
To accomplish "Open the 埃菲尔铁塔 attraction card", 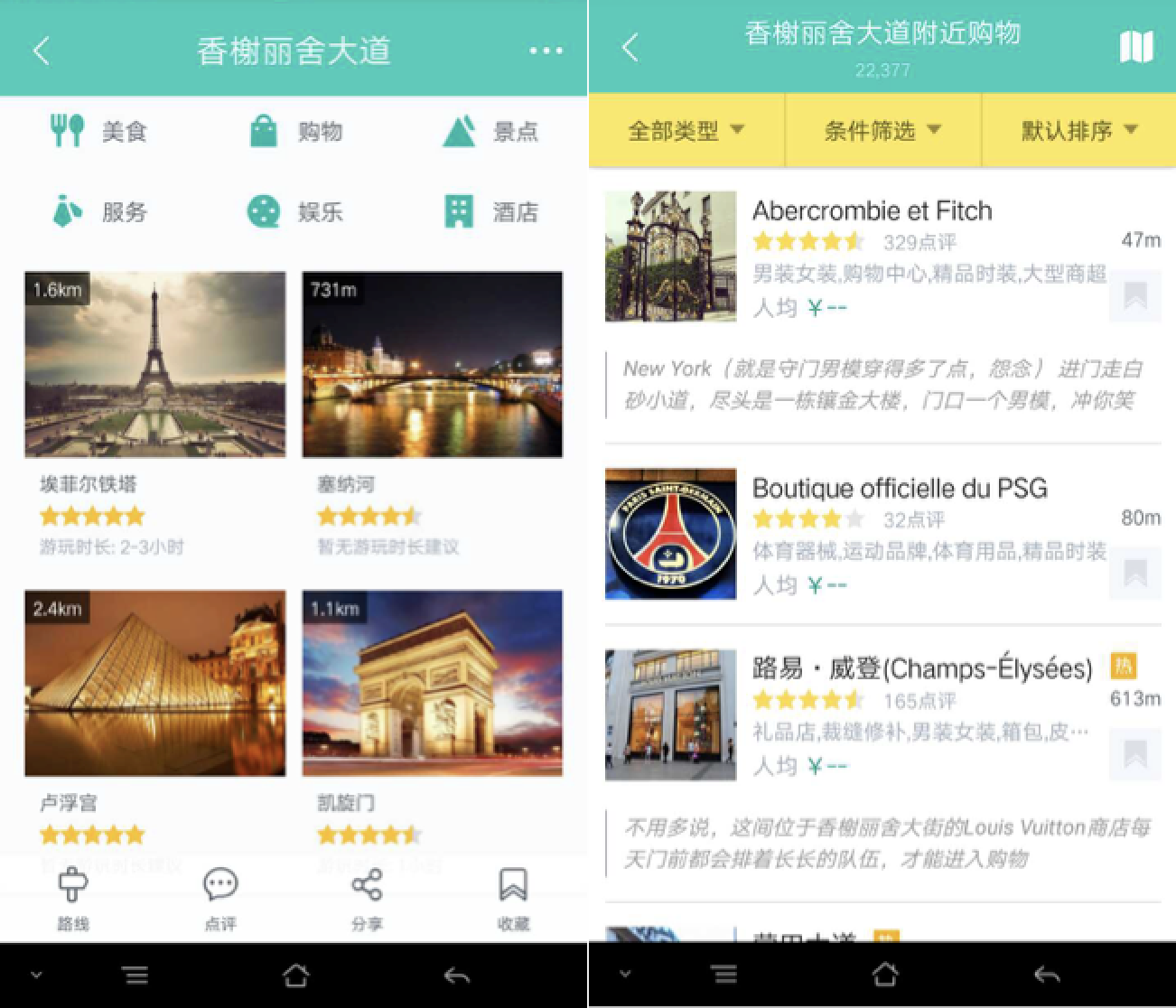I will tap(154, 365).
